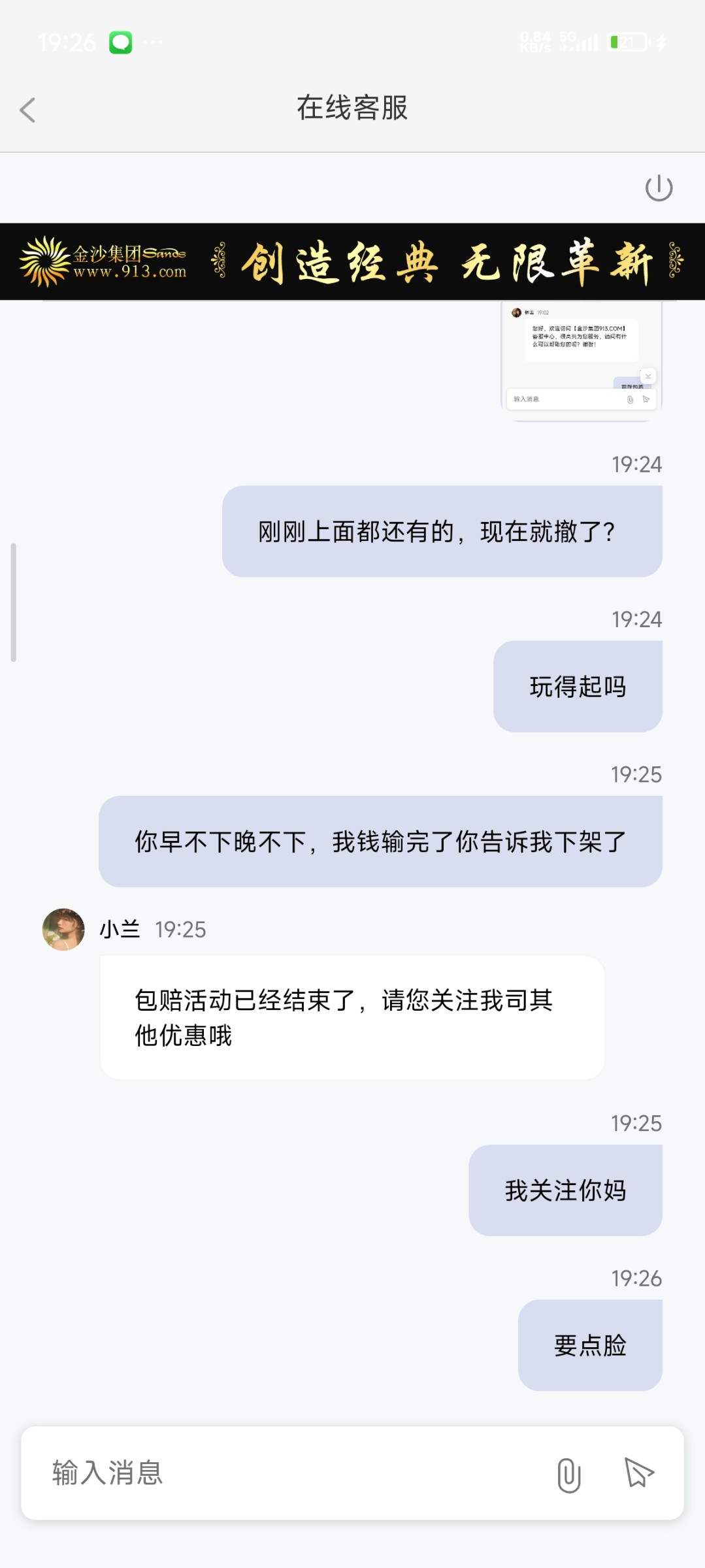Tap the 在线客服 title bar

click(352, 108)
